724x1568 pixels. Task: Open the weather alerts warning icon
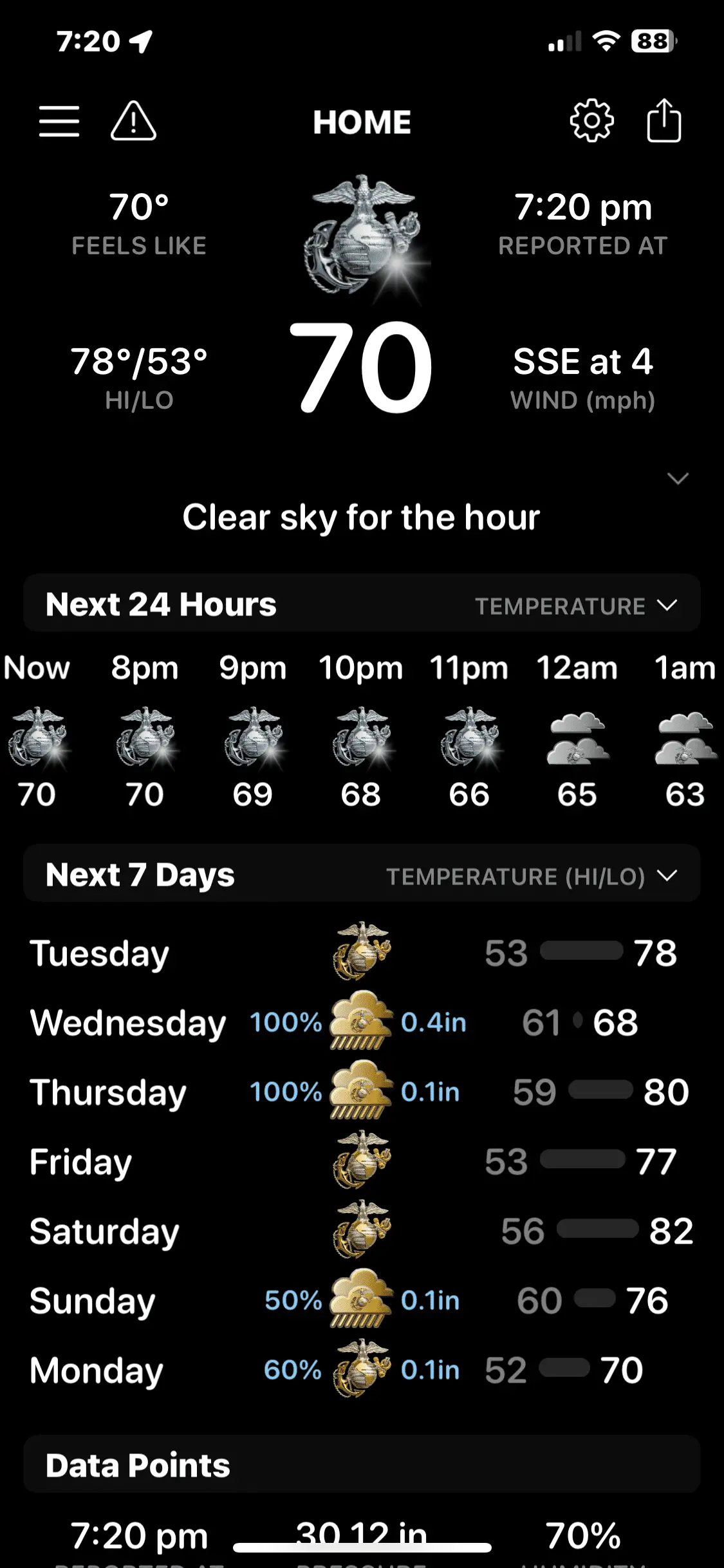[133, 121]
